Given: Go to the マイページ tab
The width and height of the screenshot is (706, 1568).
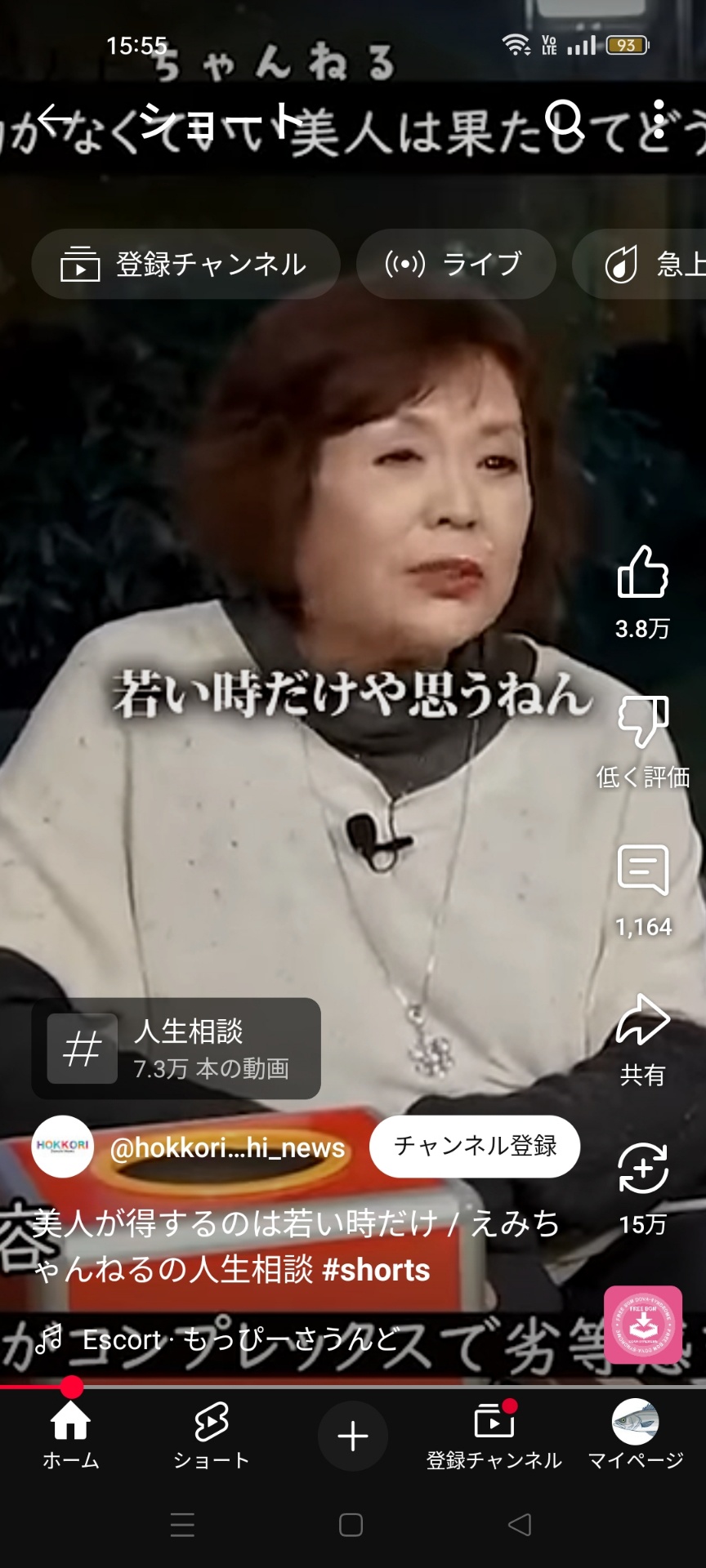Looking at the screenshot, I should pos(636,1436).
